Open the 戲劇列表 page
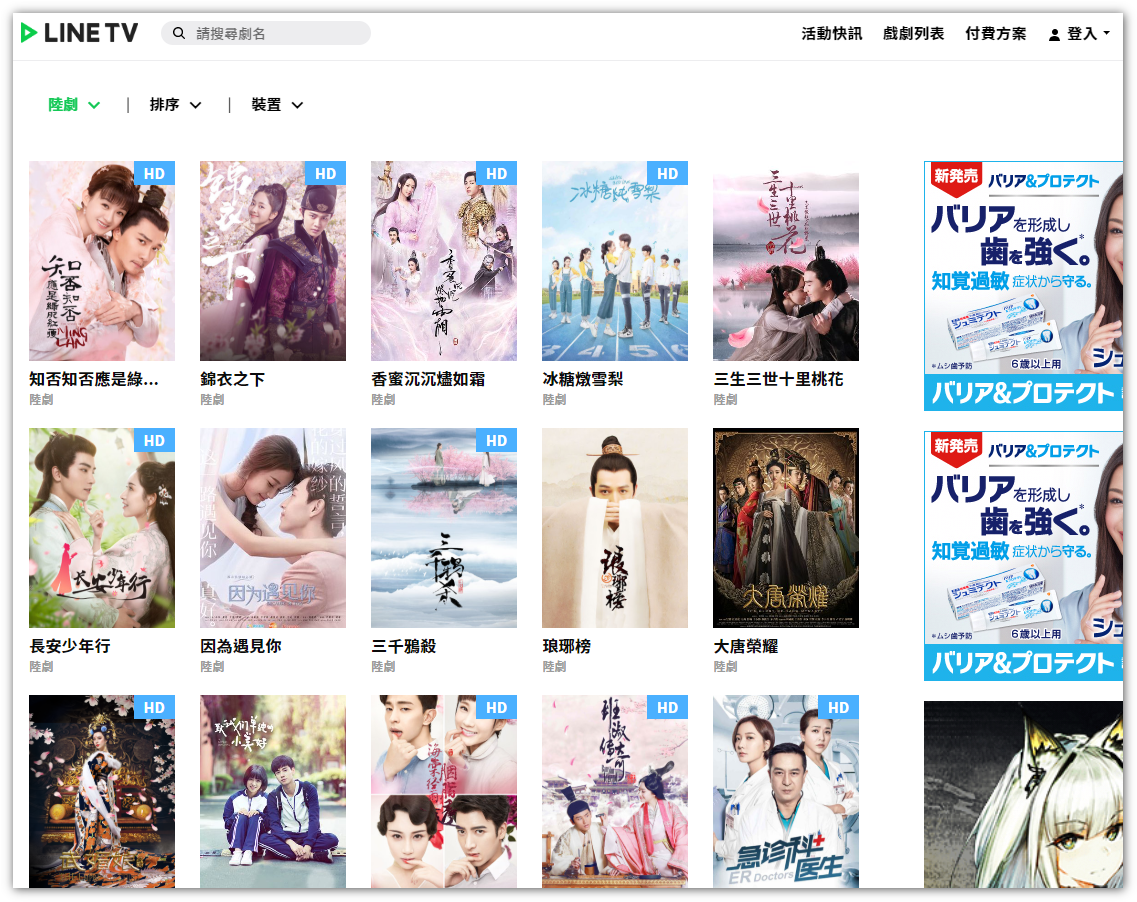This screenshot has width=1137, height=902. tap(913, 34)
